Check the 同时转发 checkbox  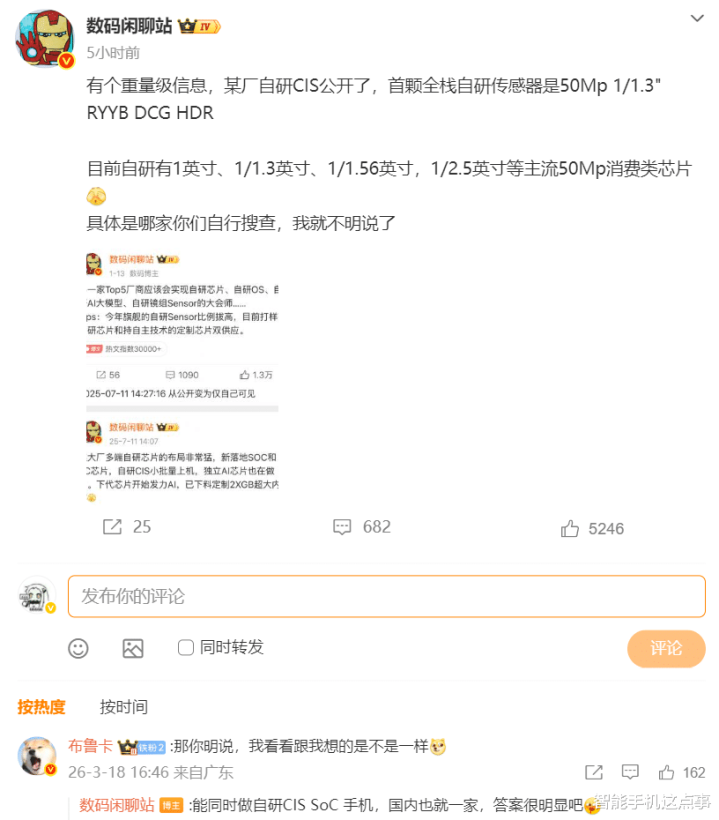click(185, 648)
